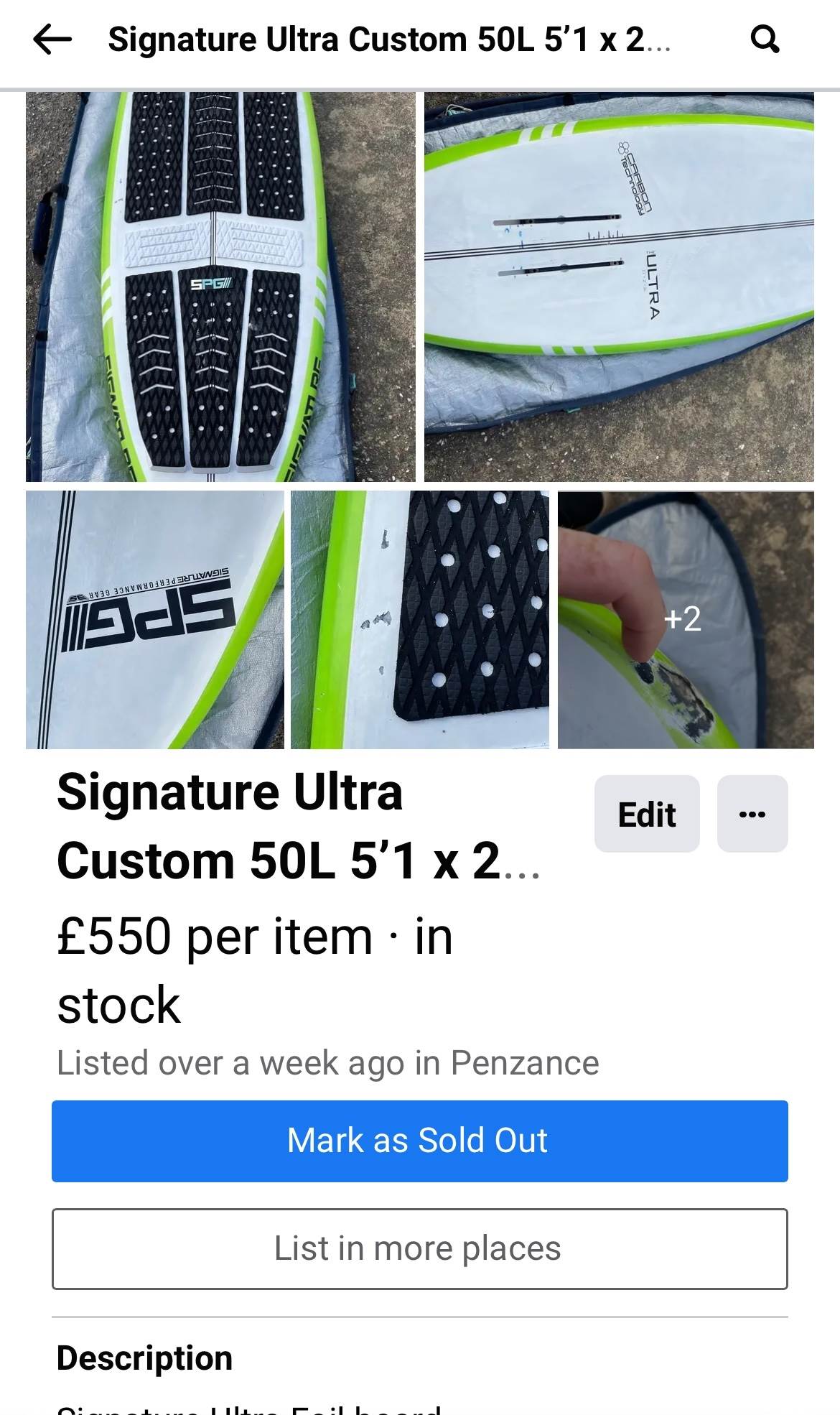Mark the listing as Sold Out
This screenshot has height=1415, width=840.
(x=419, y=1141)
